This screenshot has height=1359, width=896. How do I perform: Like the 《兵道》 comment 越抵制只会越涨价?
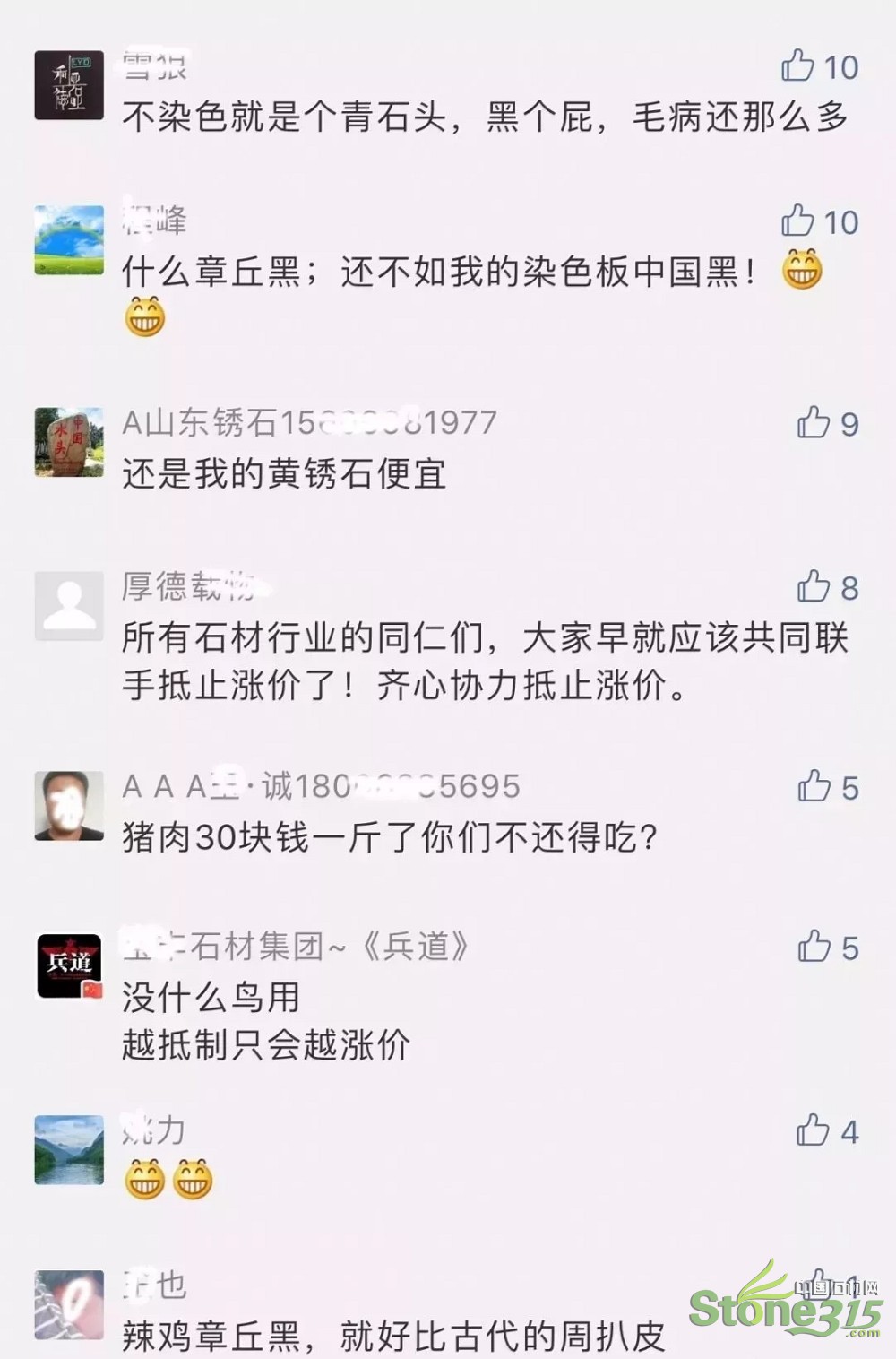814,947
